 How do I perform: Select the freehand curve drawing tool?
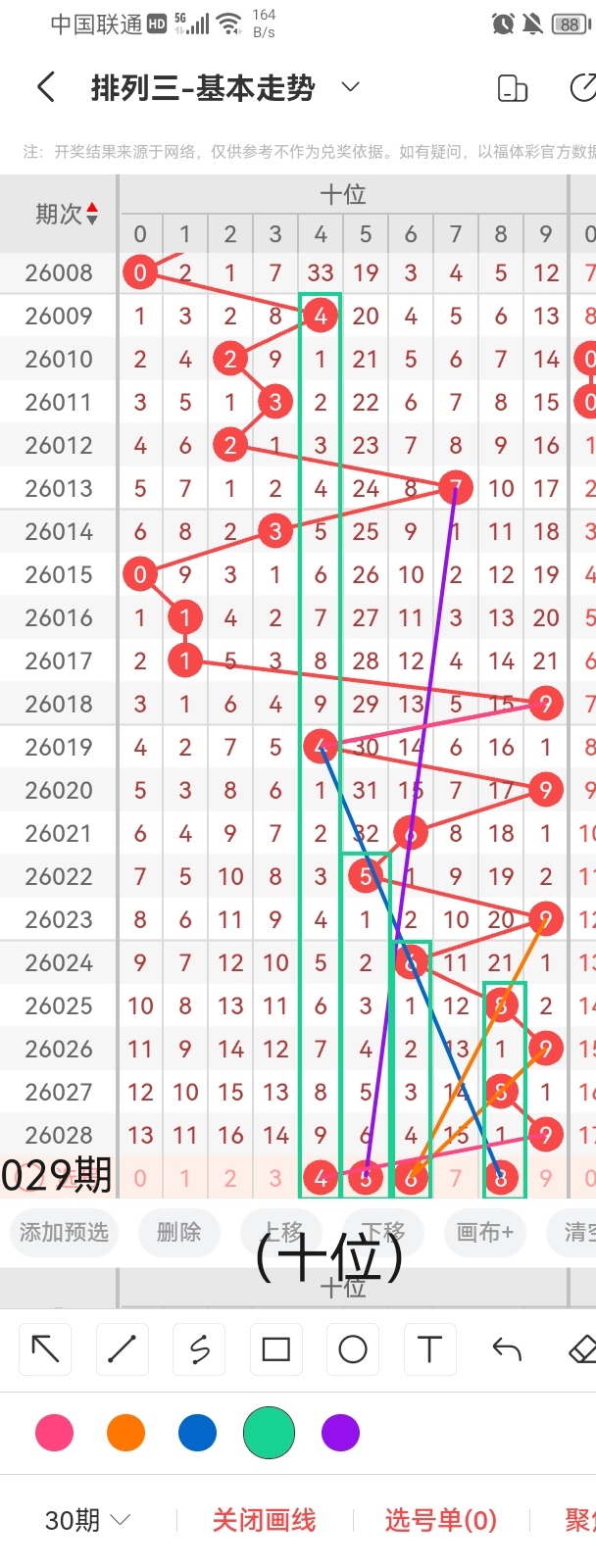tap(199, 1349)
